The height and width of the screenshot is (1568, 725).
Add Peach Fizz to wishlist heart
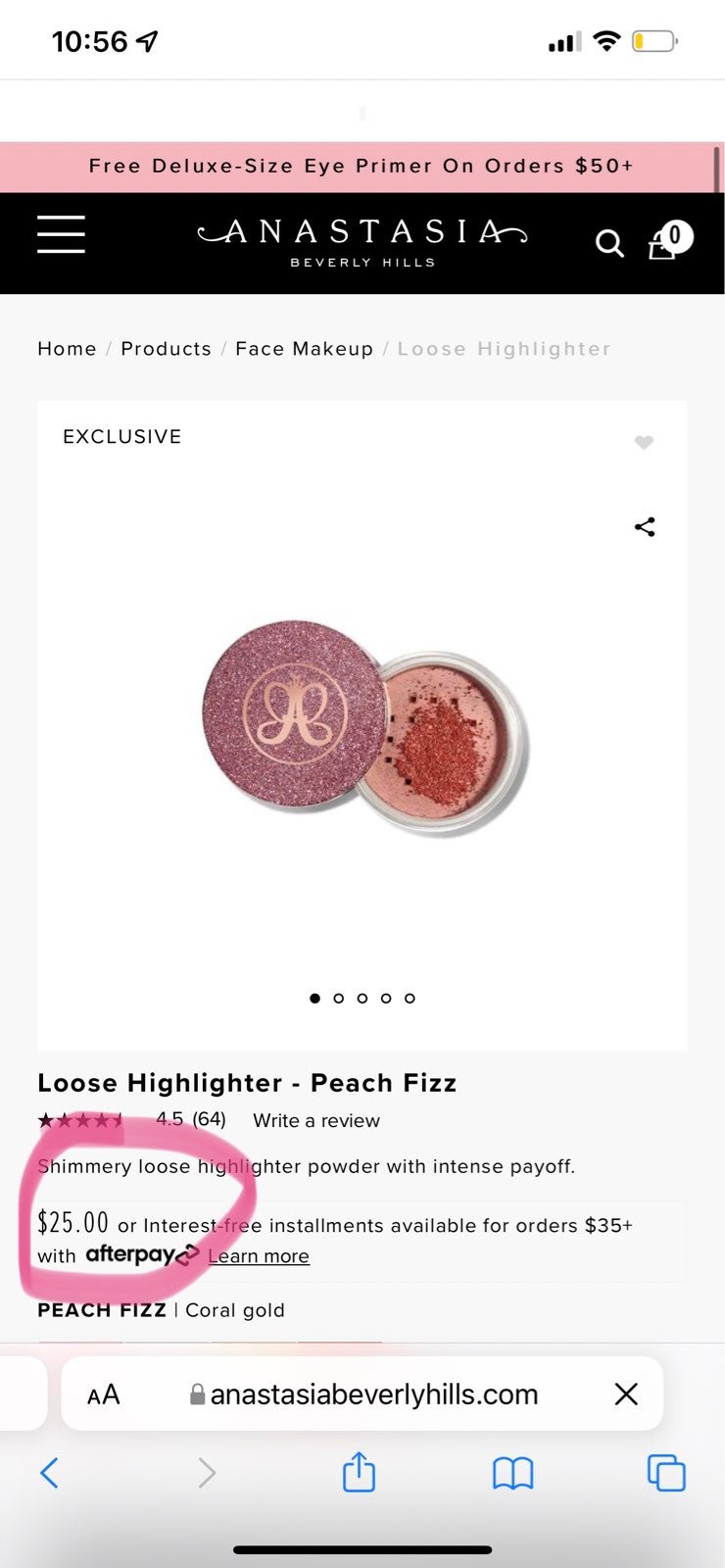pyautogui.click(x=644, y=442)
